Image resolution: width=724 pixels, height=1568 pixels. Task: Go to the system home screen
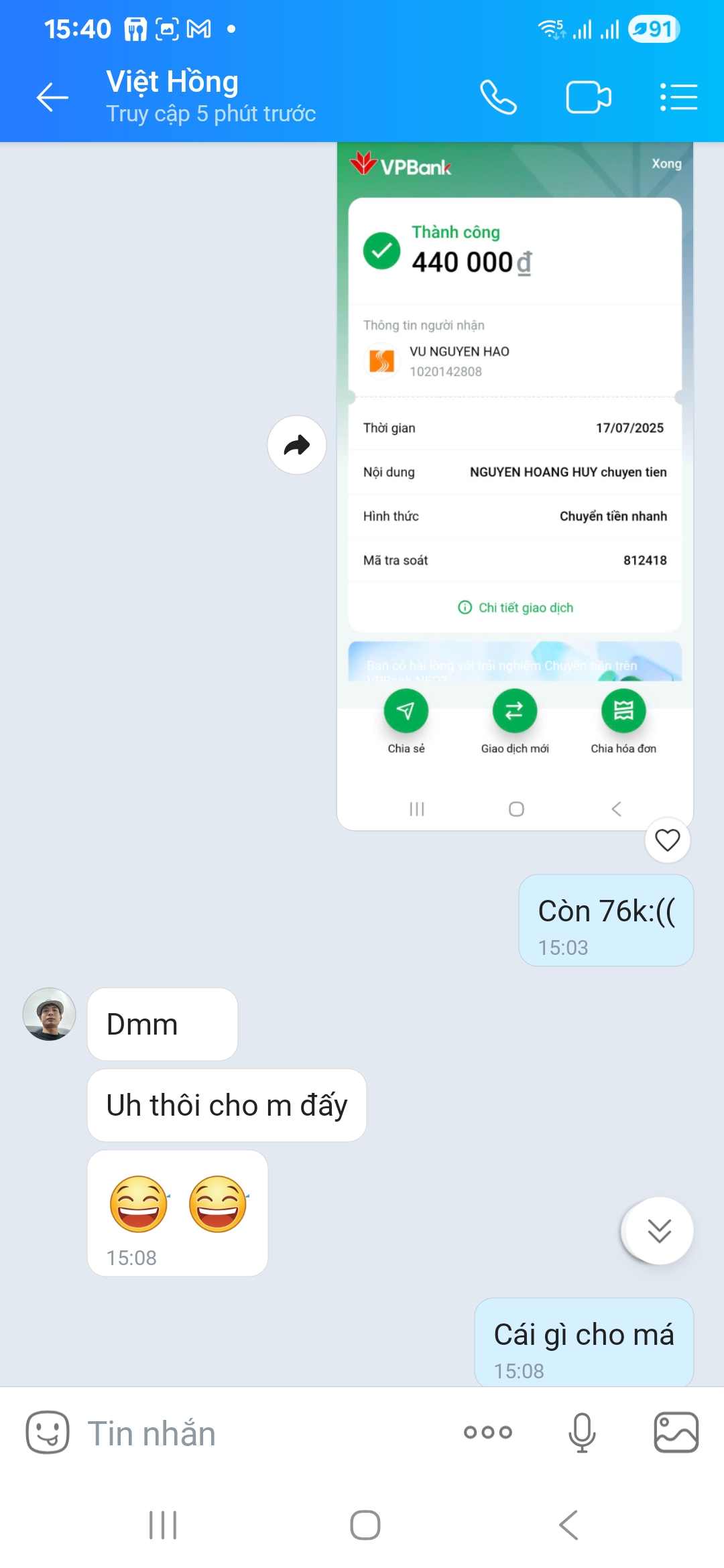[365, 1525]
